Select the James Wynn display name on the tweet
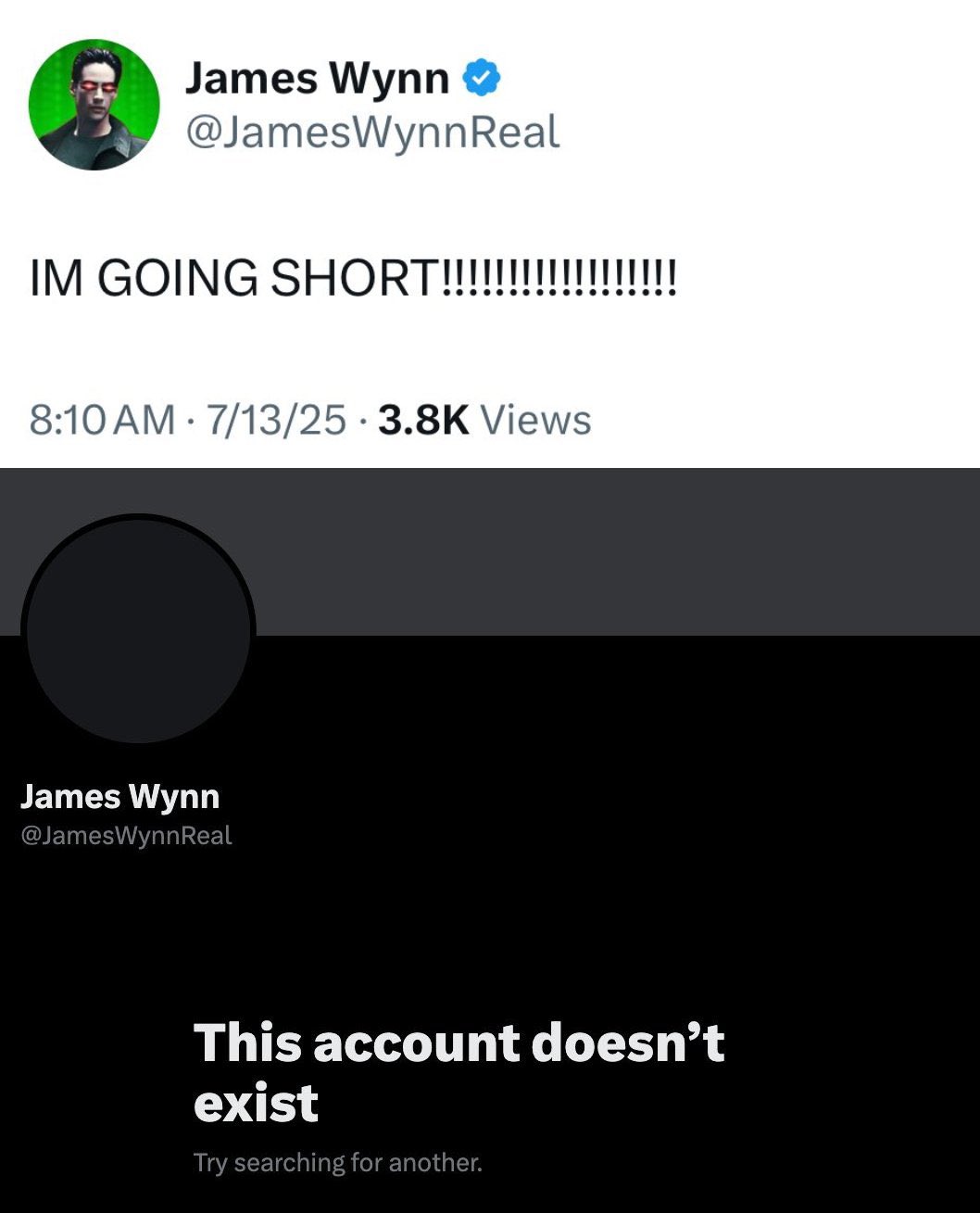Screen dimensions: 980x1213 click(315, 78)
